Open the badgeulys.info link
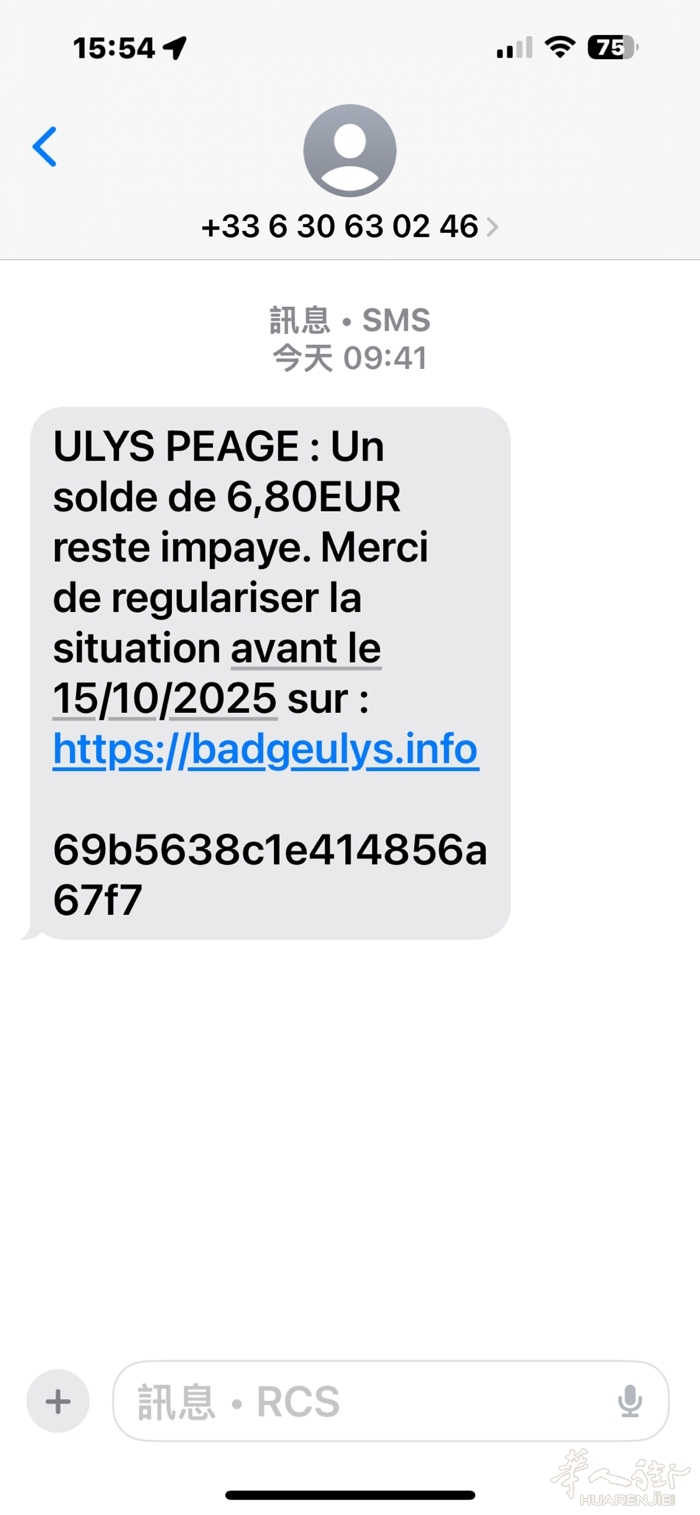 pos(266,750)
